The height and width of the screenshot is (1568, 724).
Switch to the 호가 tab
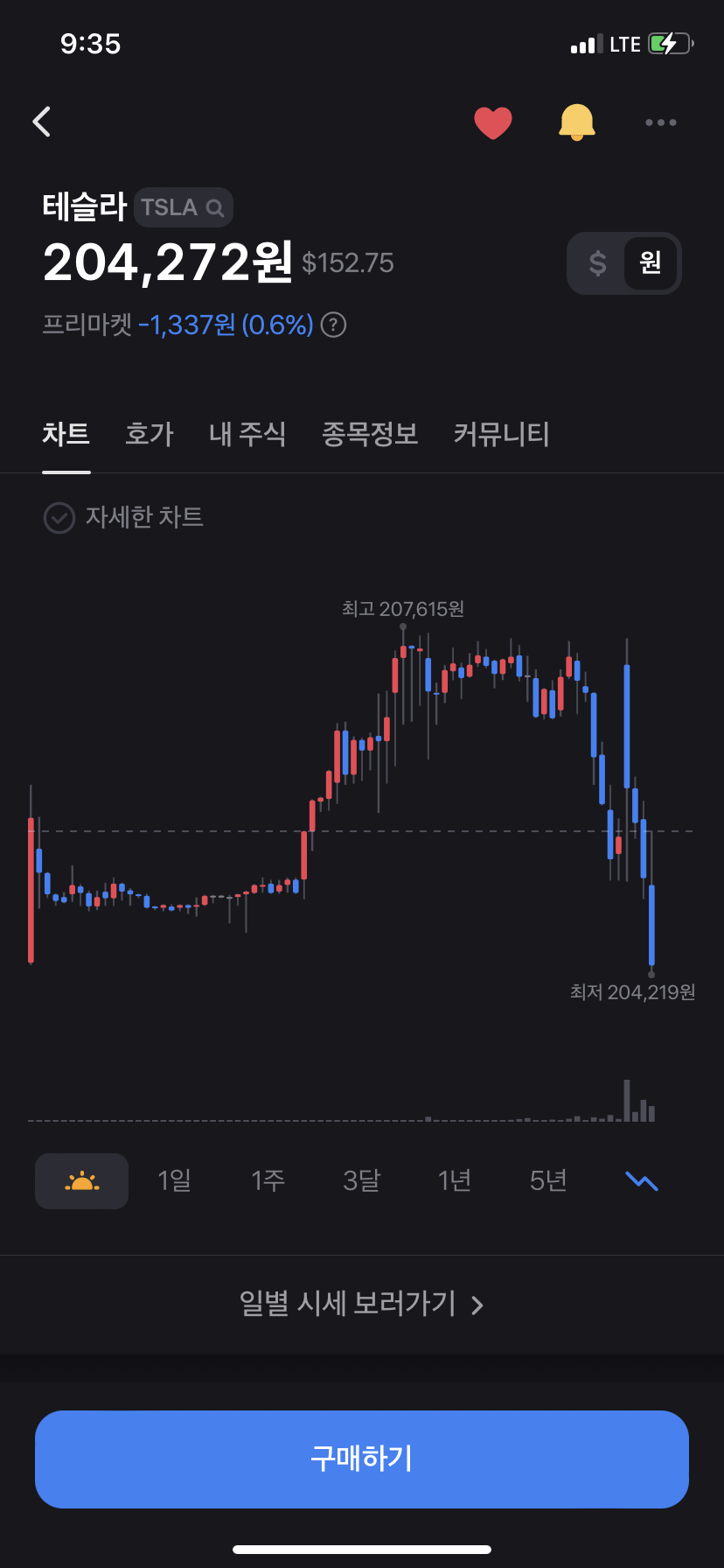(x=150, y=434)
